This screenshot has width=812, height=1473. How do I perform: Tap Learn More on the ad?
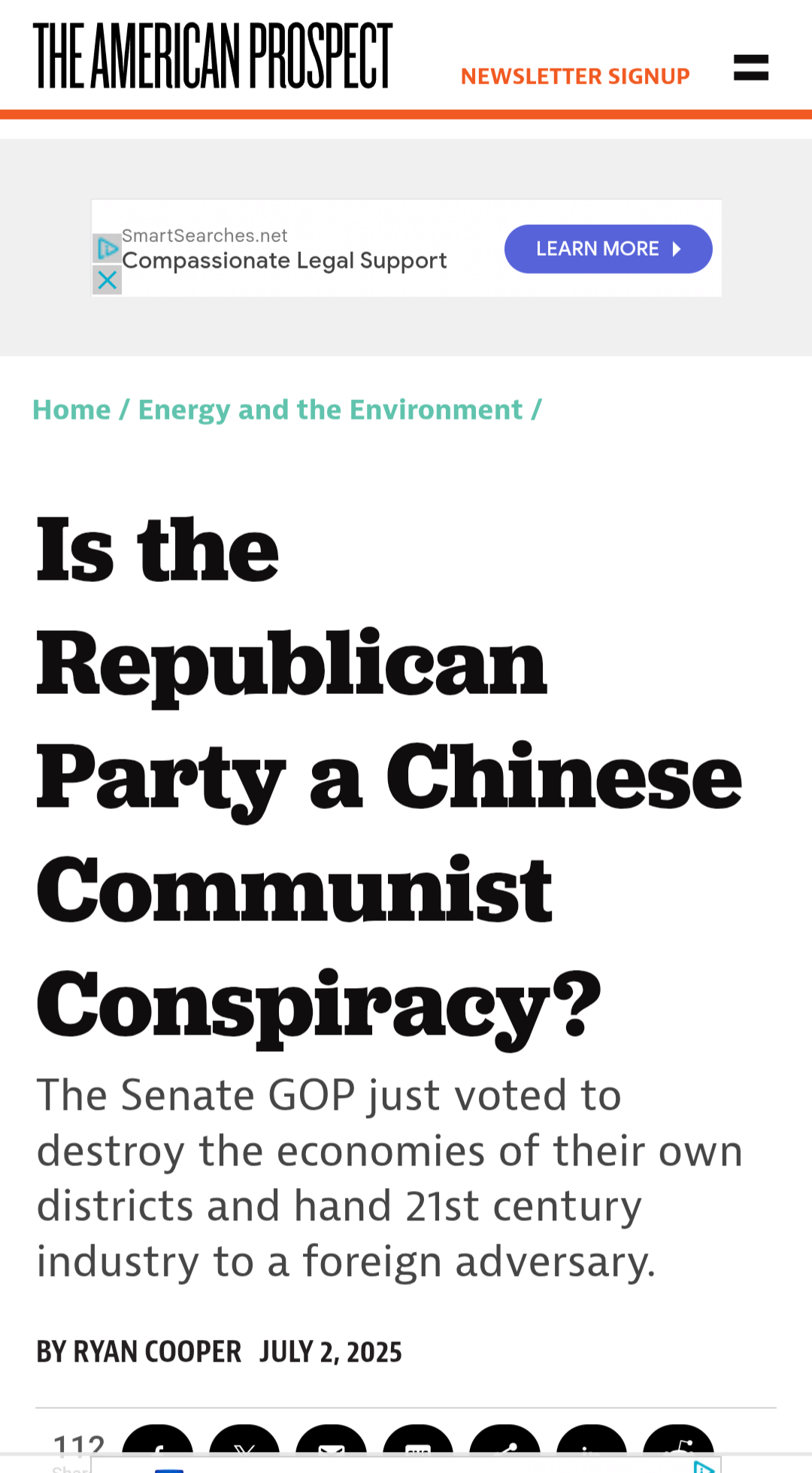point(608,249)
